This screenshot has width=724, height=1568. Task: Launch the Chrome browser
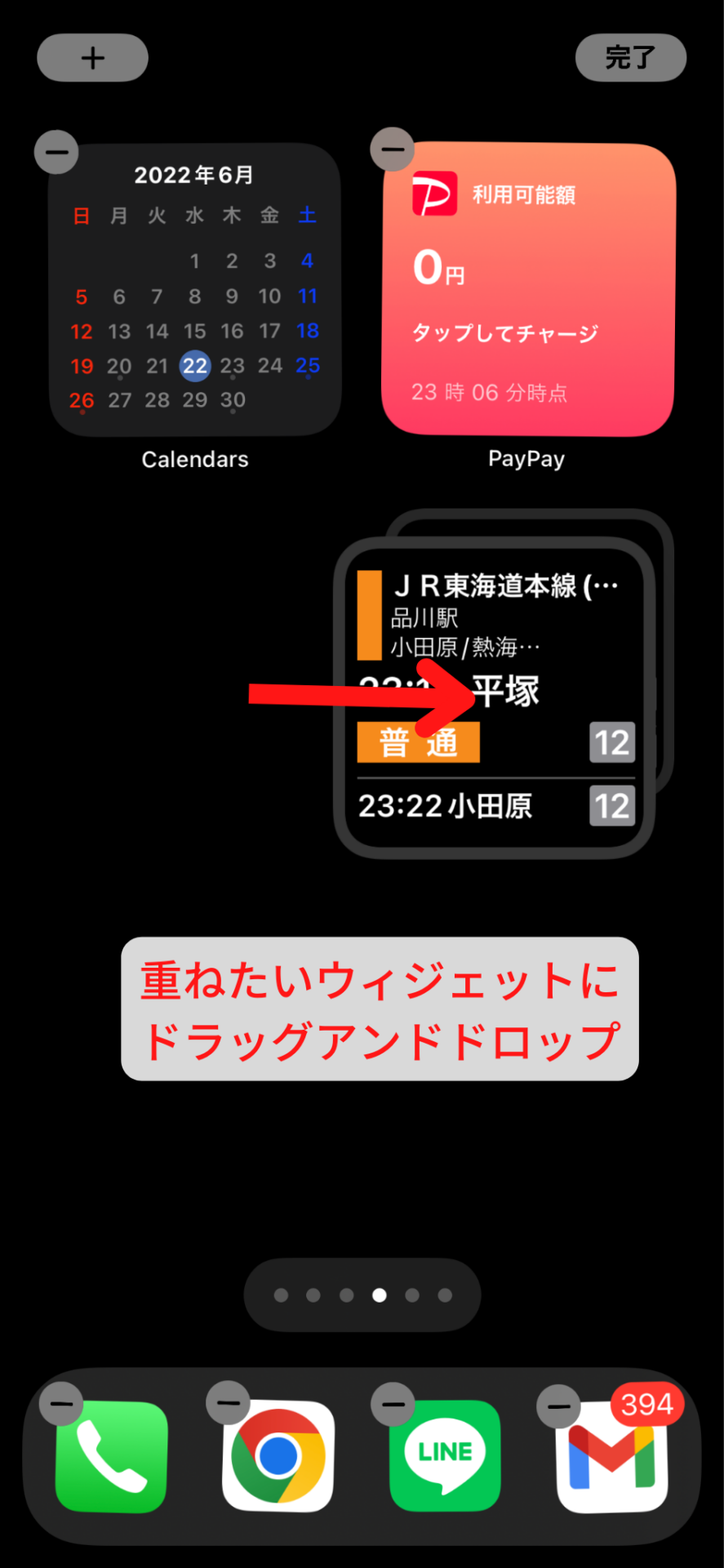pyautogui.click(x=278, y=1456)
